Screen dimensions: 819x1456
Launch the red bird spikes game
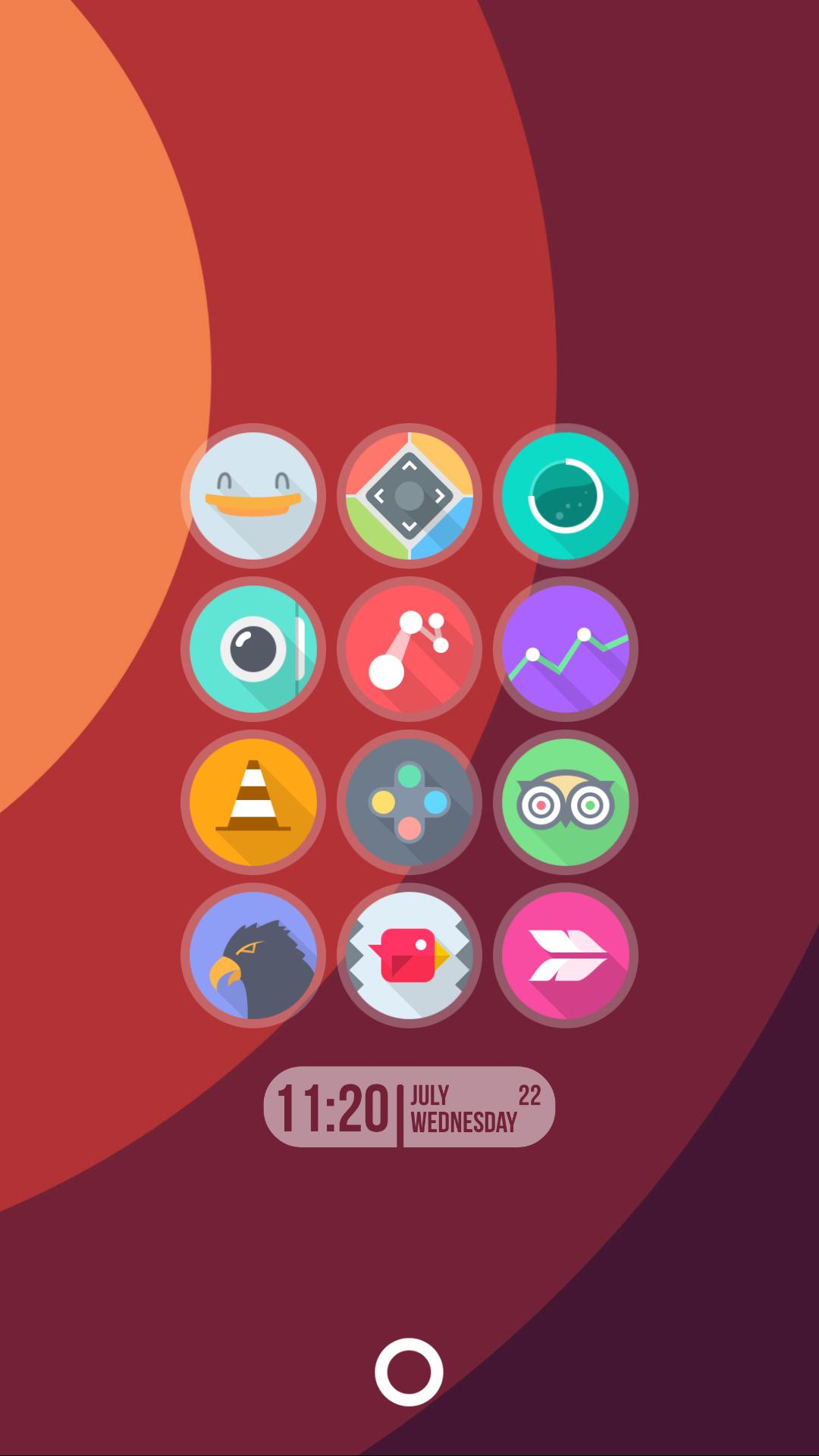pos(409,955)
